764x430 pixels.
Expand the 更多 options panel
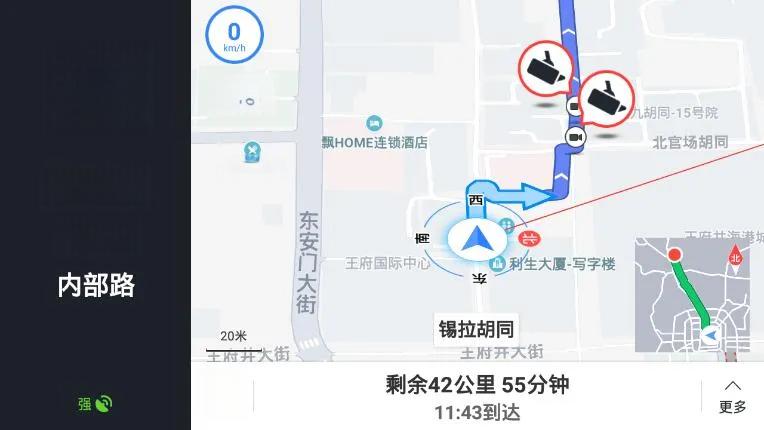732,396
